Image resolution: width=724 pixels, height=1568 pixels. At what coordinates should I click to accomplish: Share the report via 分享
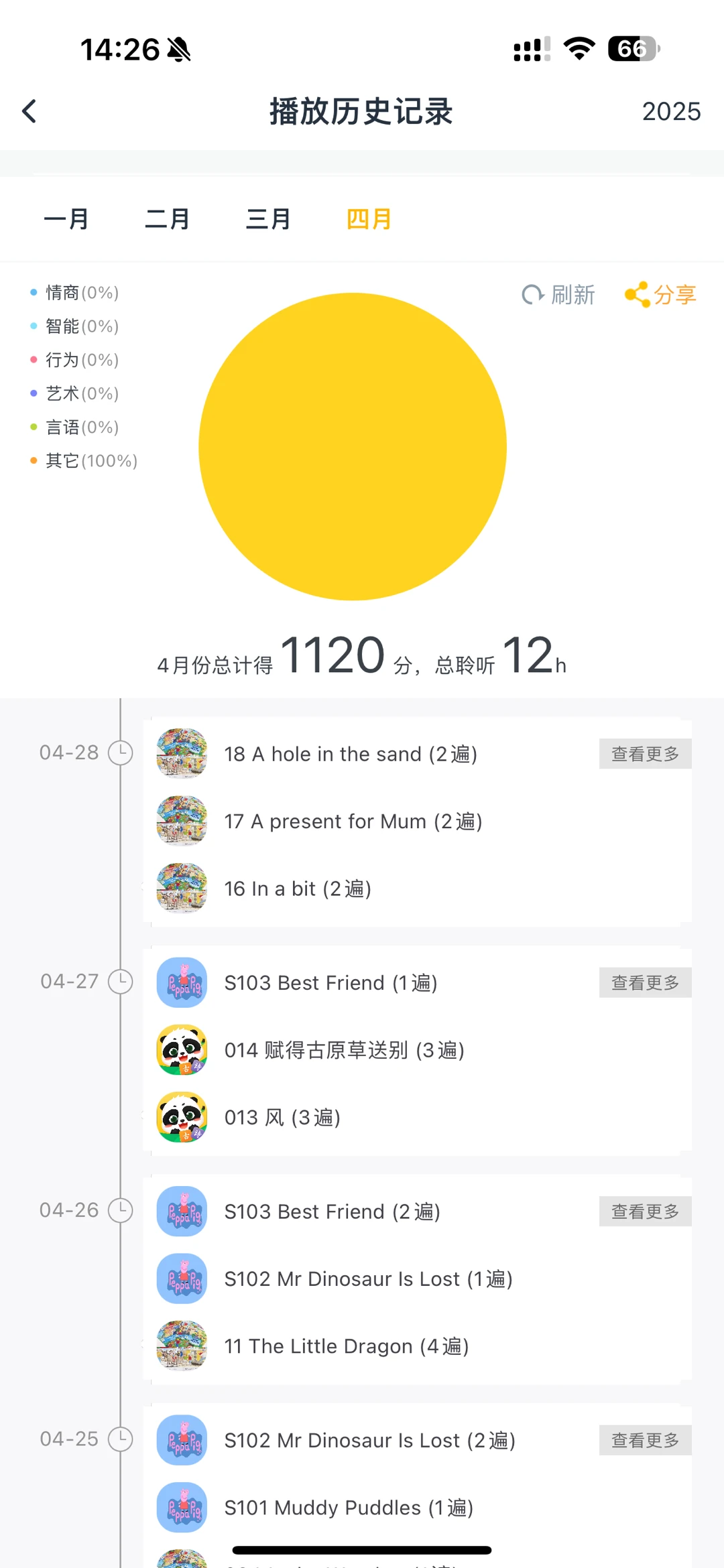(x=661, y=295)
